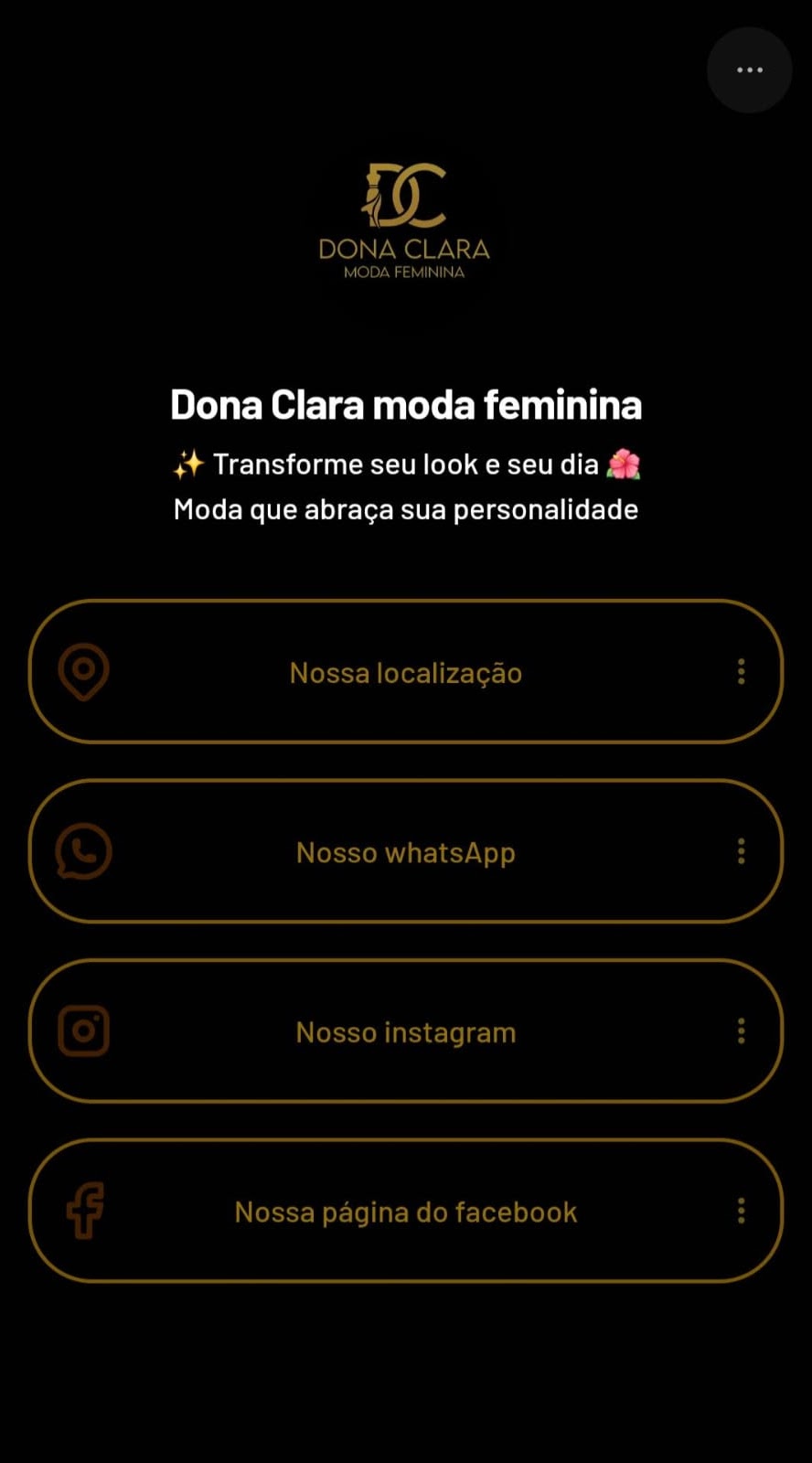Open the Nosso instagram link
Image resolution: width=812 pixels, height=1463 pixels.
[x=406, y=1031]
